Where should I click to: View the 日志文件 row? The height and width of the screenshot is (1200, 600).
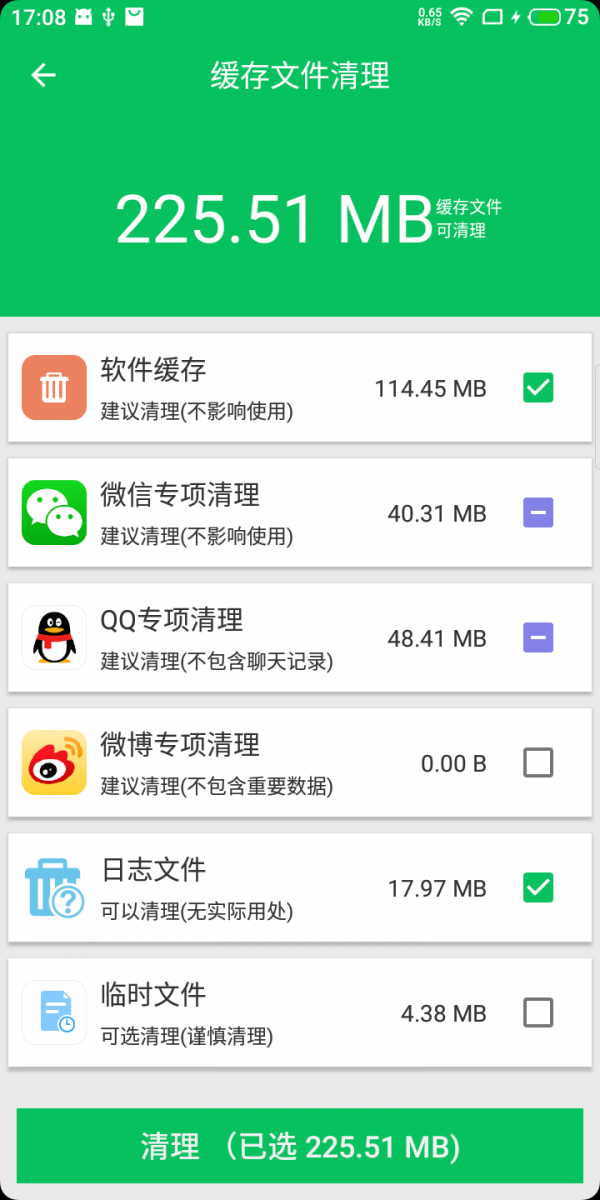250,888
